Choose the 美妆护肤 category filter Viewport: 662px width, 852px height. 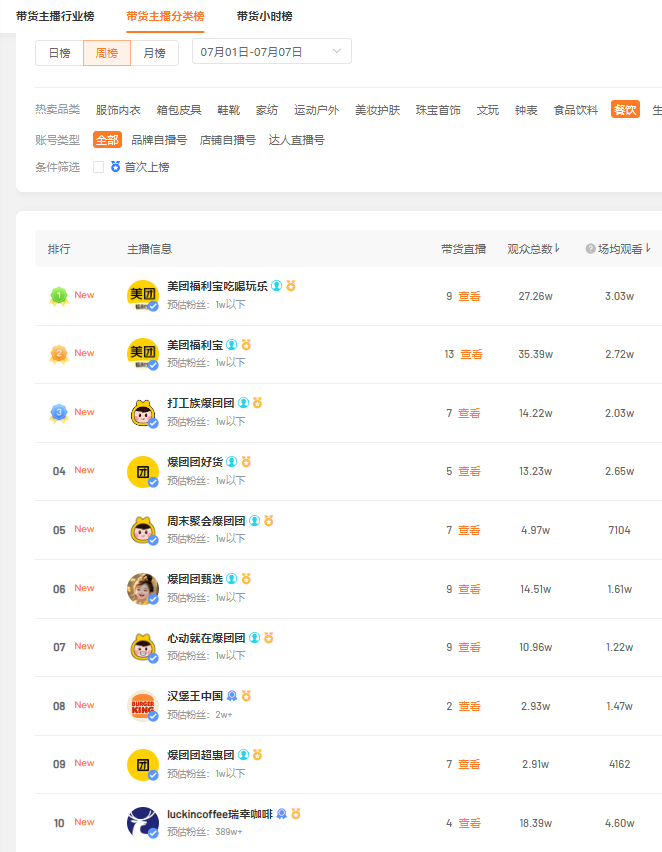click(377, 110)
